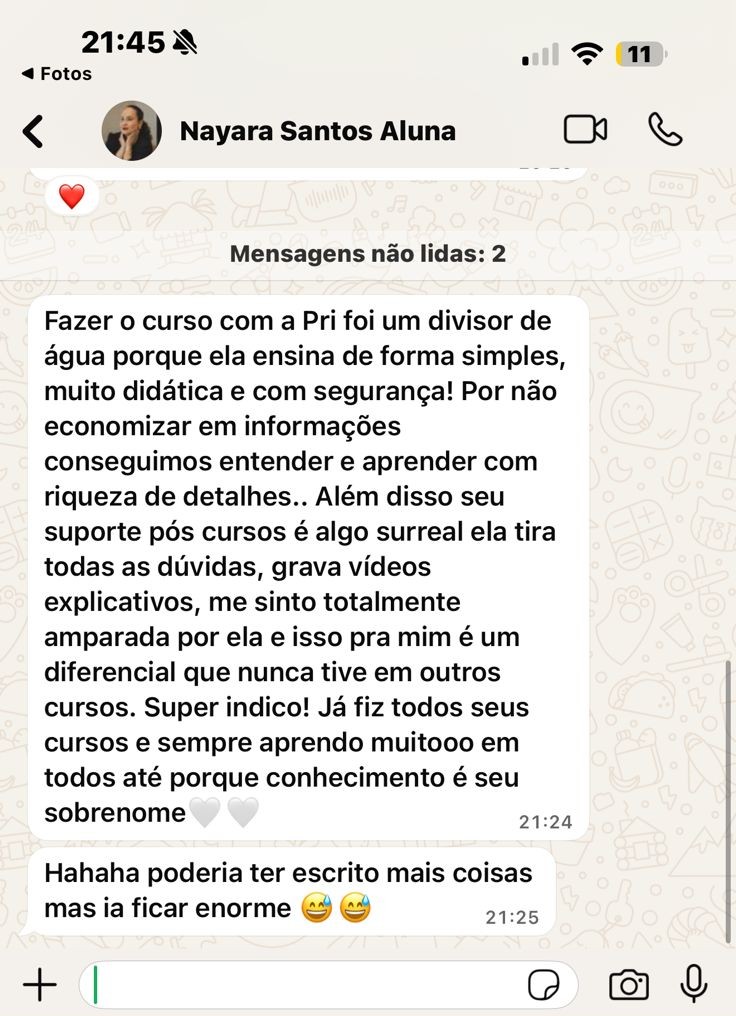Tap the heart reaction on the message

click(71, 197)
